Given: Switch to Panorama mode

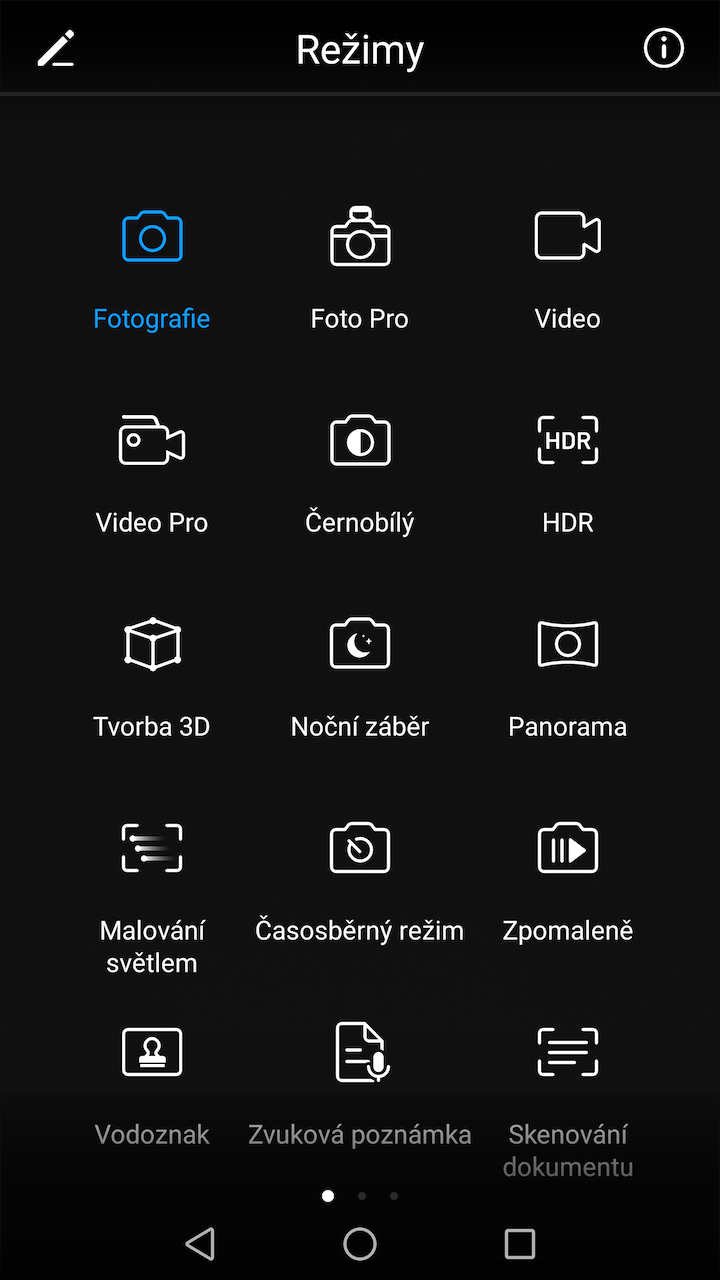Looking at the screenshot, I should point(567,645).
